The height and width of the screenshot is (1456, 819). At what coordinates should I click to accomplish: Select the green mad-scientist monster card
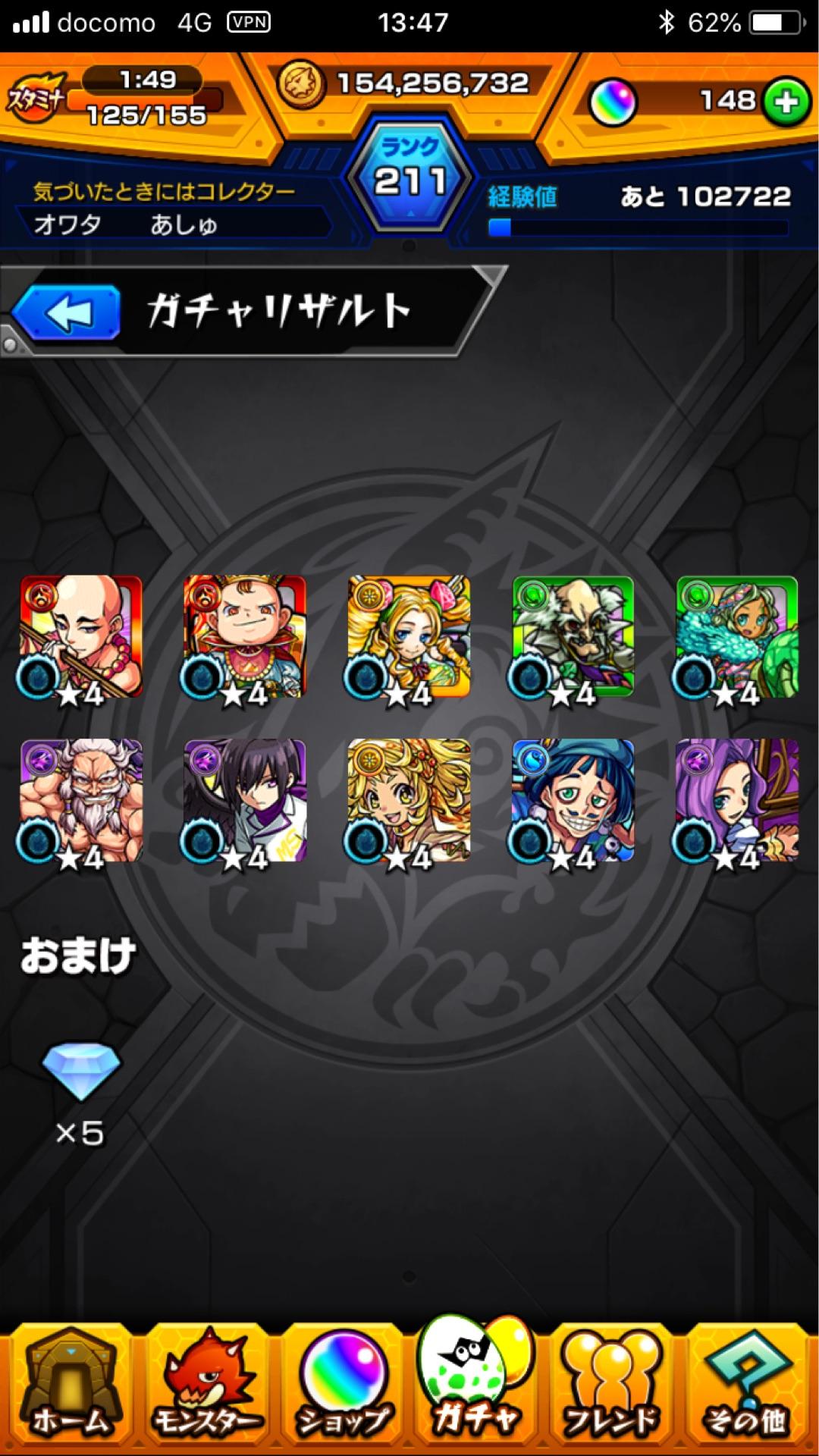tap(573, 637)
